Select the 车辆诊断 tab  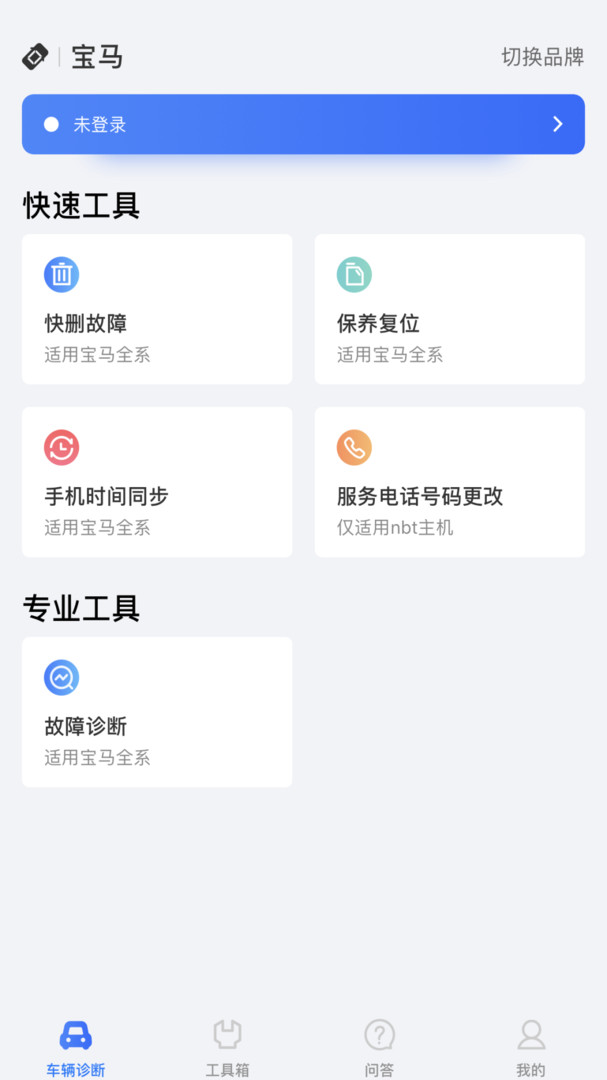pyautogui.click(x=76, y=1048)
